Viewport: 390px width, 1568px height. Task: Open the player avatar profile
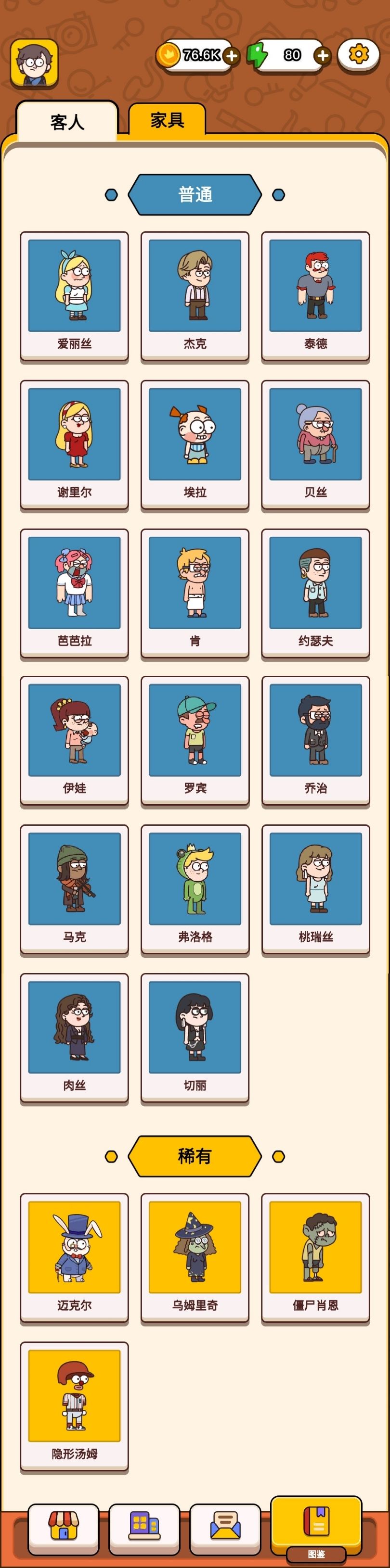click(x=34, y=63)
